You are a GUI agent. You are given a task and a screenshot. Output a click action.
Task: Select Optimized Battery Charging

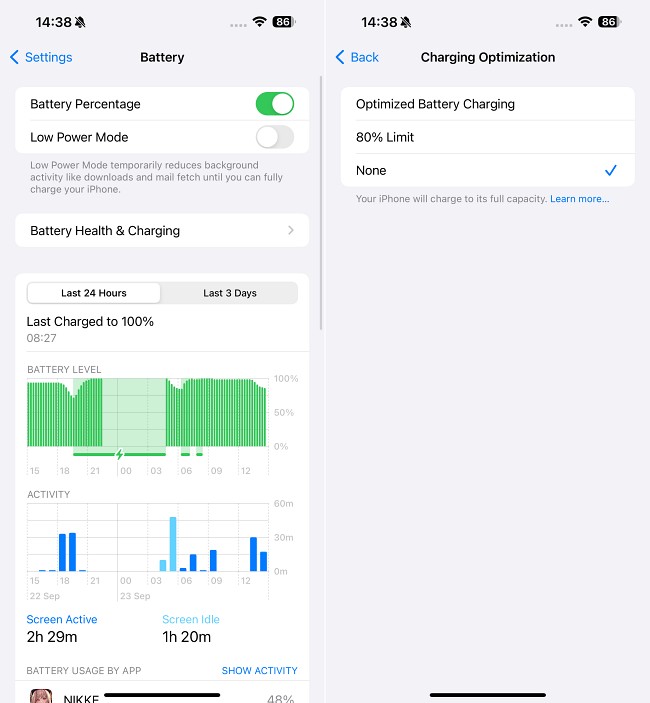487,104
